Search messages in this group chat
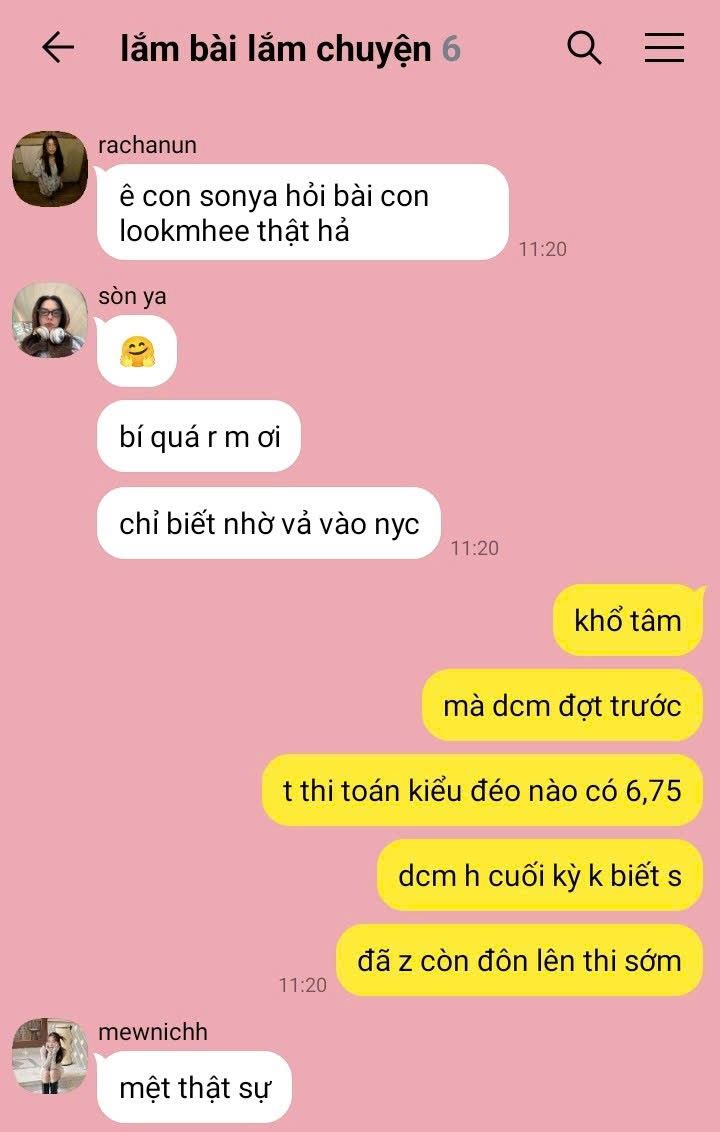This screenshot has width=720, height=1132. [584, 47]
